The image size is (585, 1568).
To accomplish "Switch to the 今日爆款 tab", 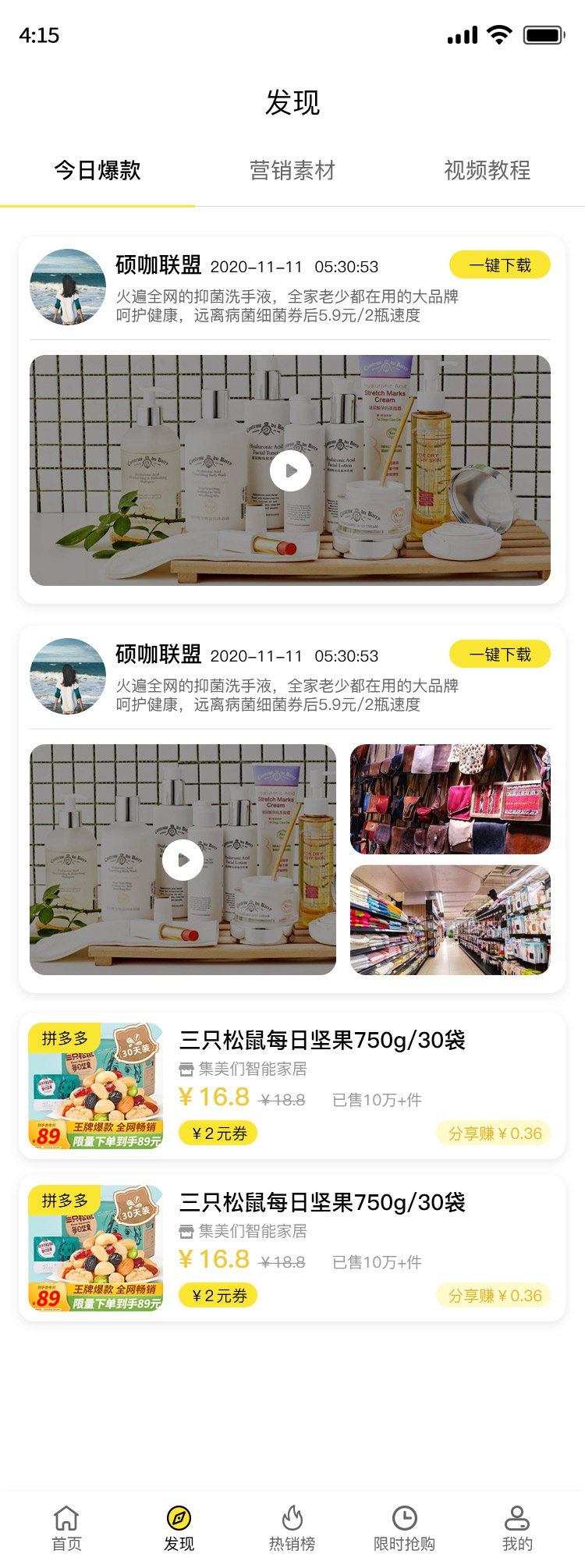I will [97, 170].
